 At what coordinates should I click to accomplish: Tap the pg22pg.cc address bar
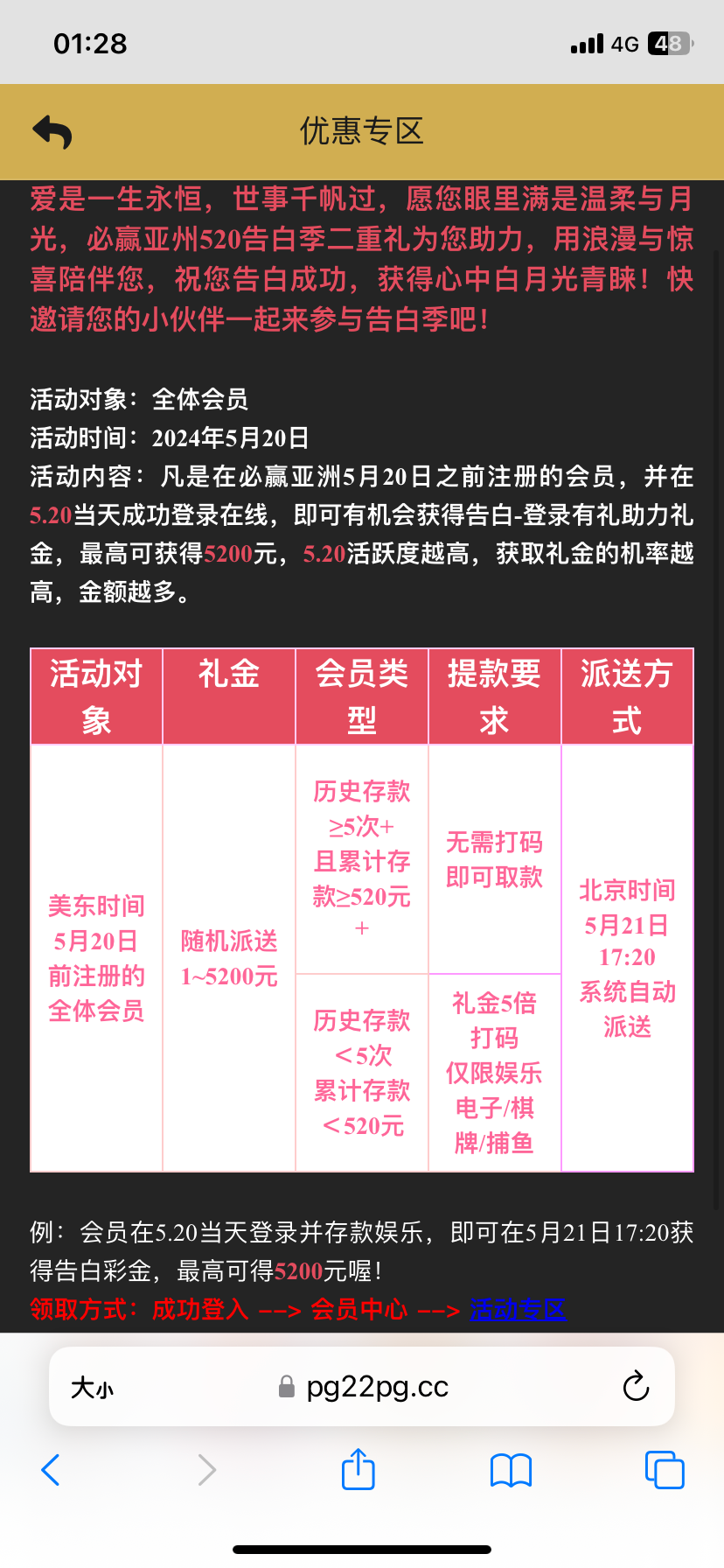pyautogui.click(x=376, y=1387)
